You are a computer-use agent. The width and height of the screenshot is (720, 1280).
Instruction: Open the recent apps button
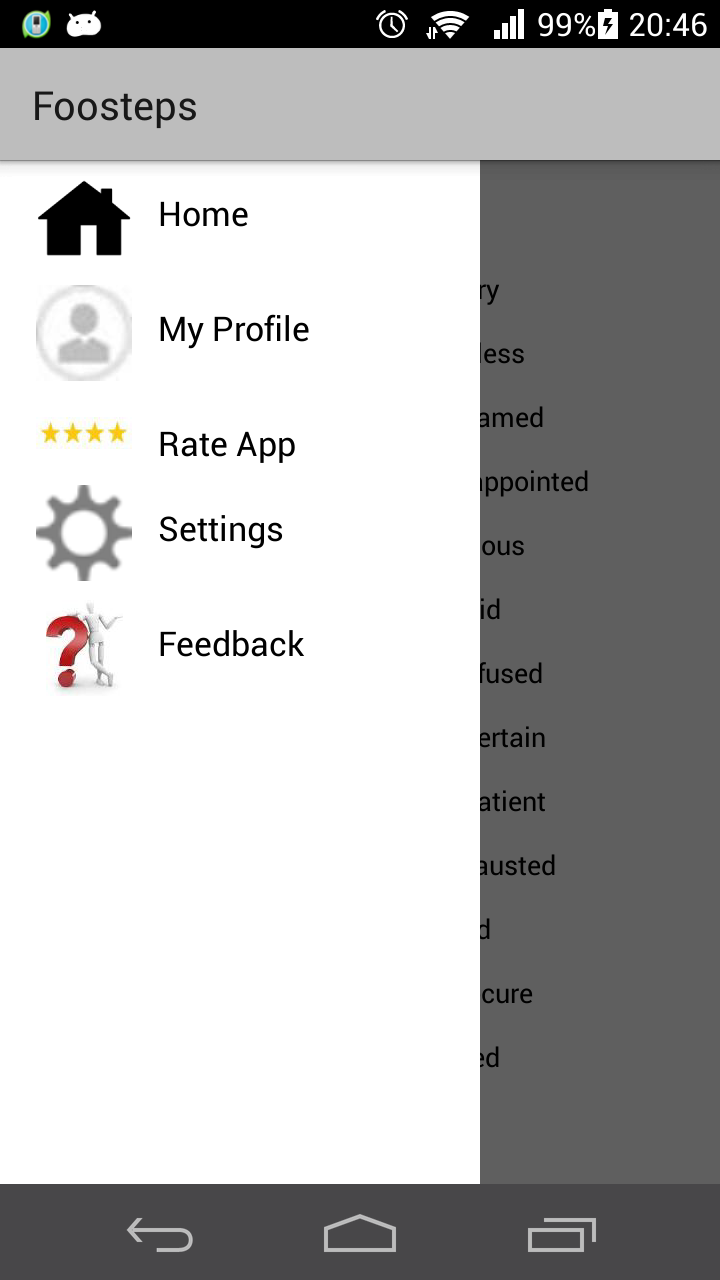point(561,1234)
